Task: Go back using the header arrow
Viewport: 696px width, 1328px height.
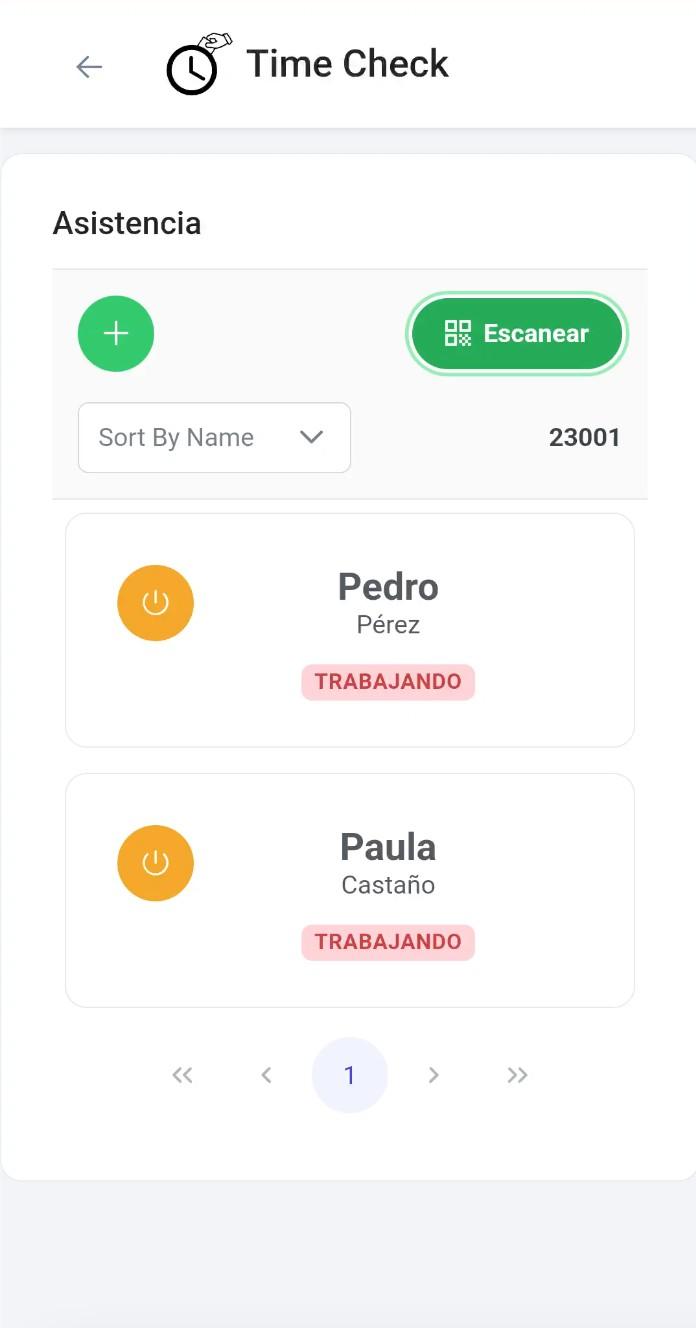Action: click(x=89, y=66)
